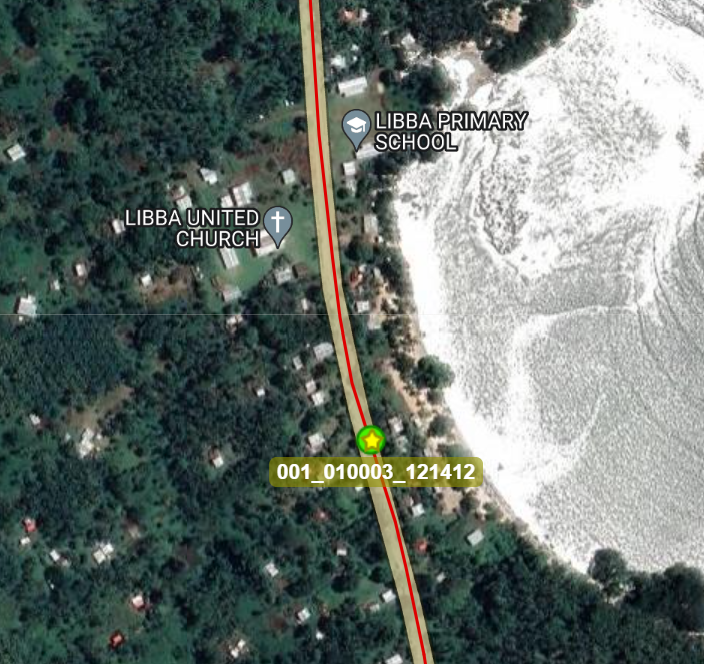Select the Libba United Church marker

tap(277, 225)
